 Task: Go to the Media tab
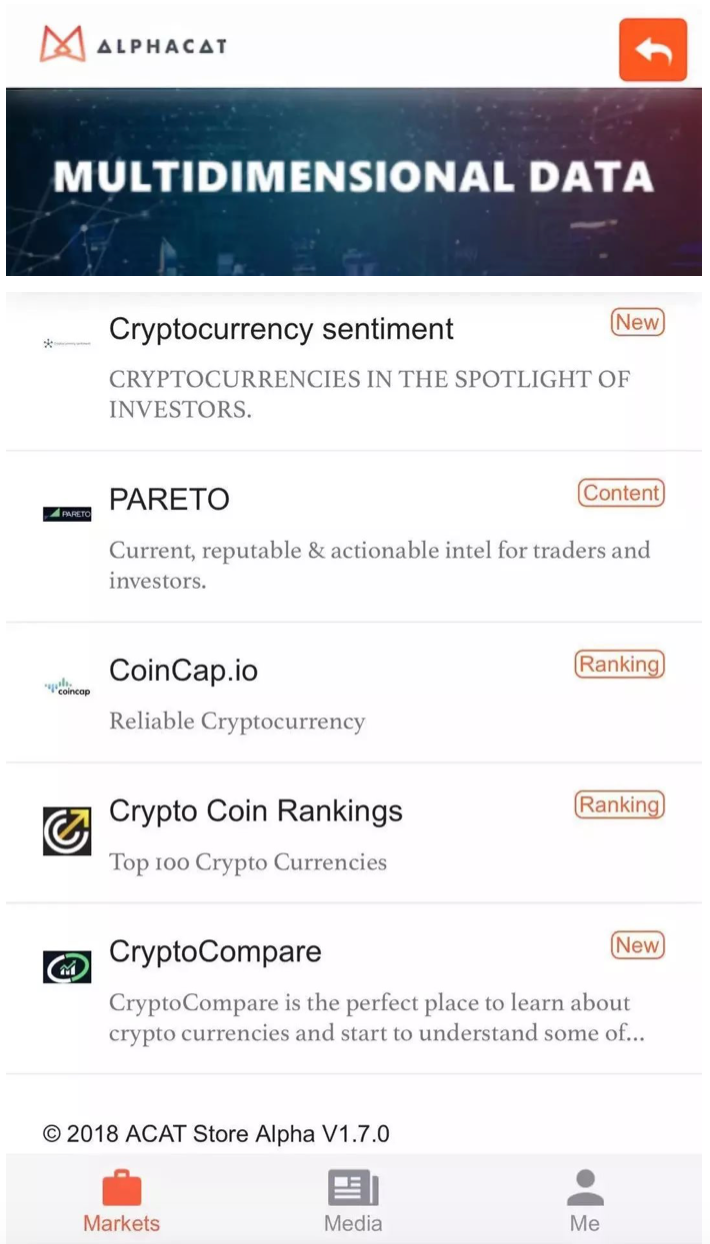(353, 1200)
